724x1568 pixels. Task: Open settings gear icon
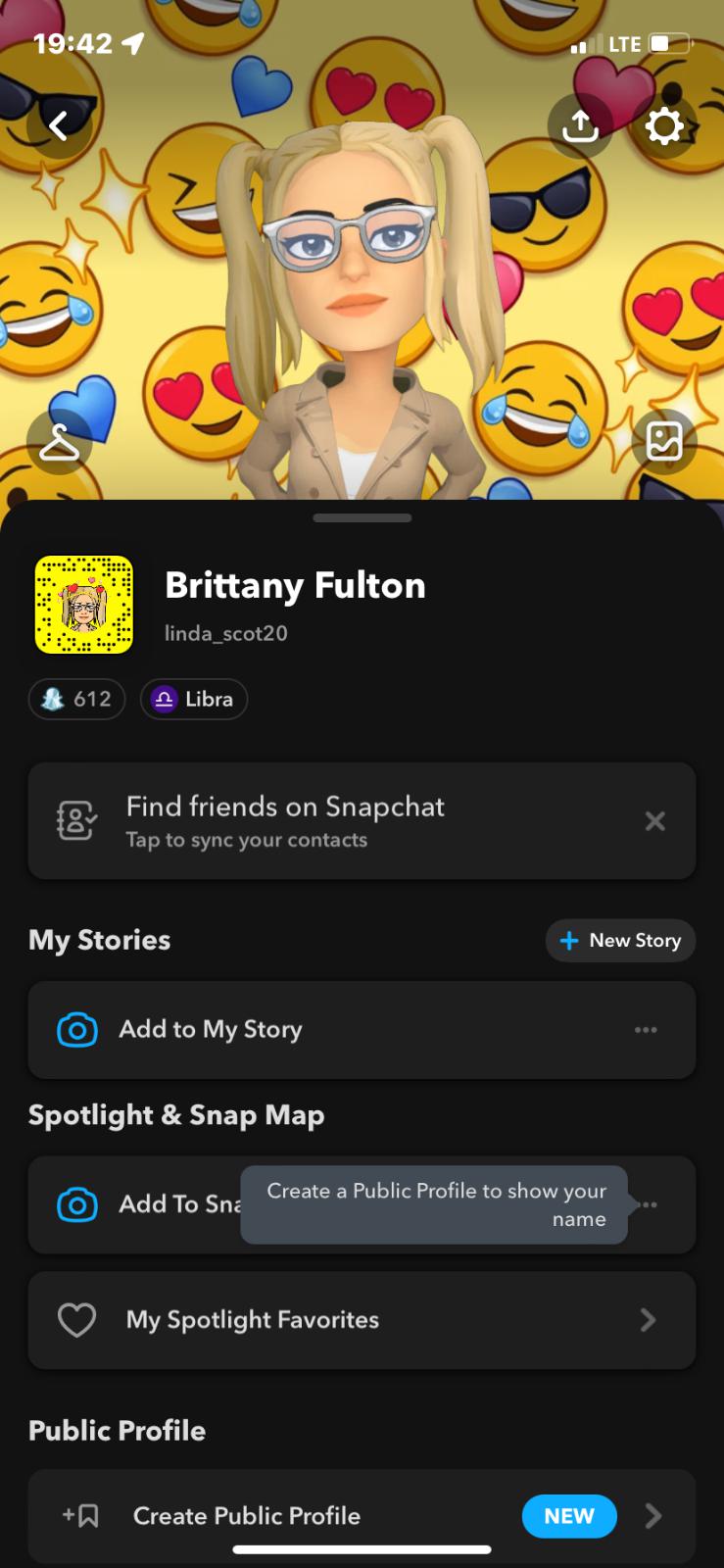[664, 125]
